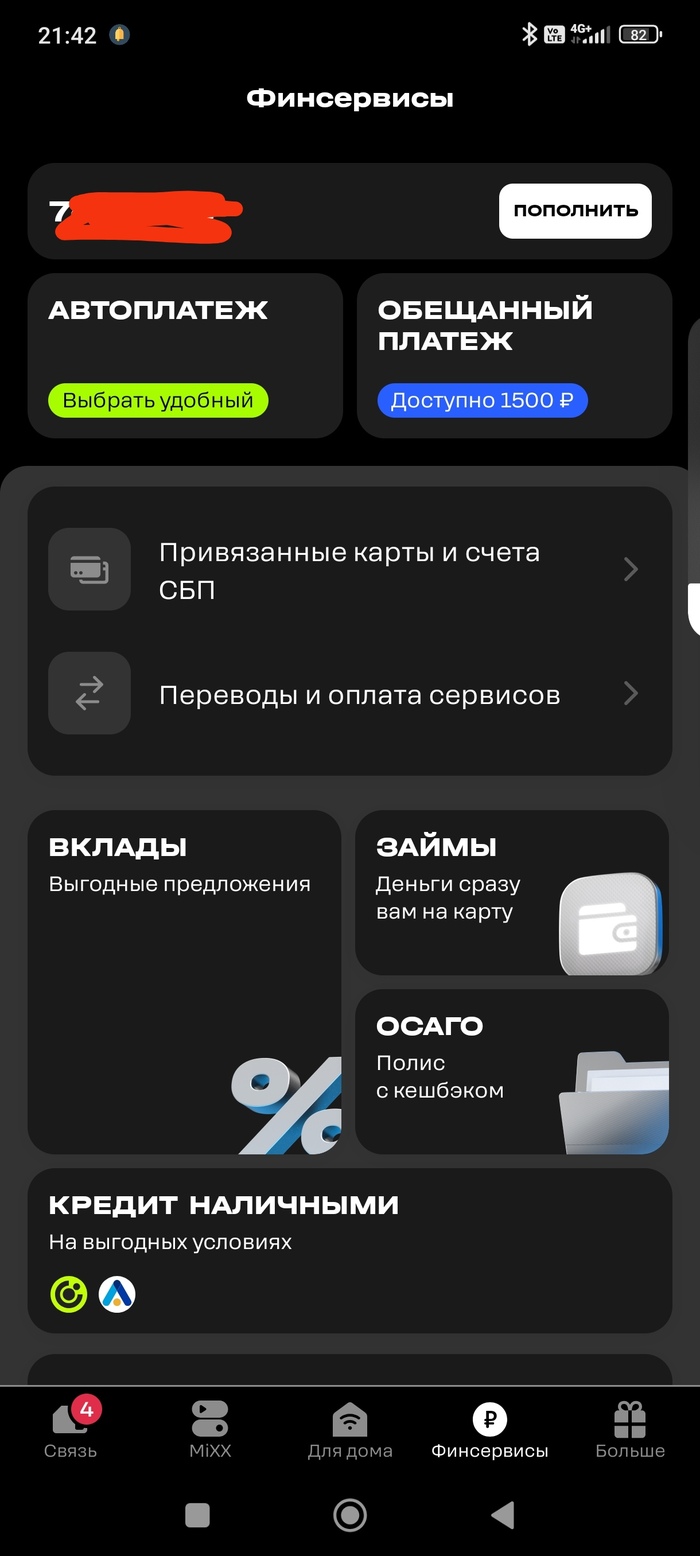Open the ОСАГО policy card

(x=512, y=1071)
